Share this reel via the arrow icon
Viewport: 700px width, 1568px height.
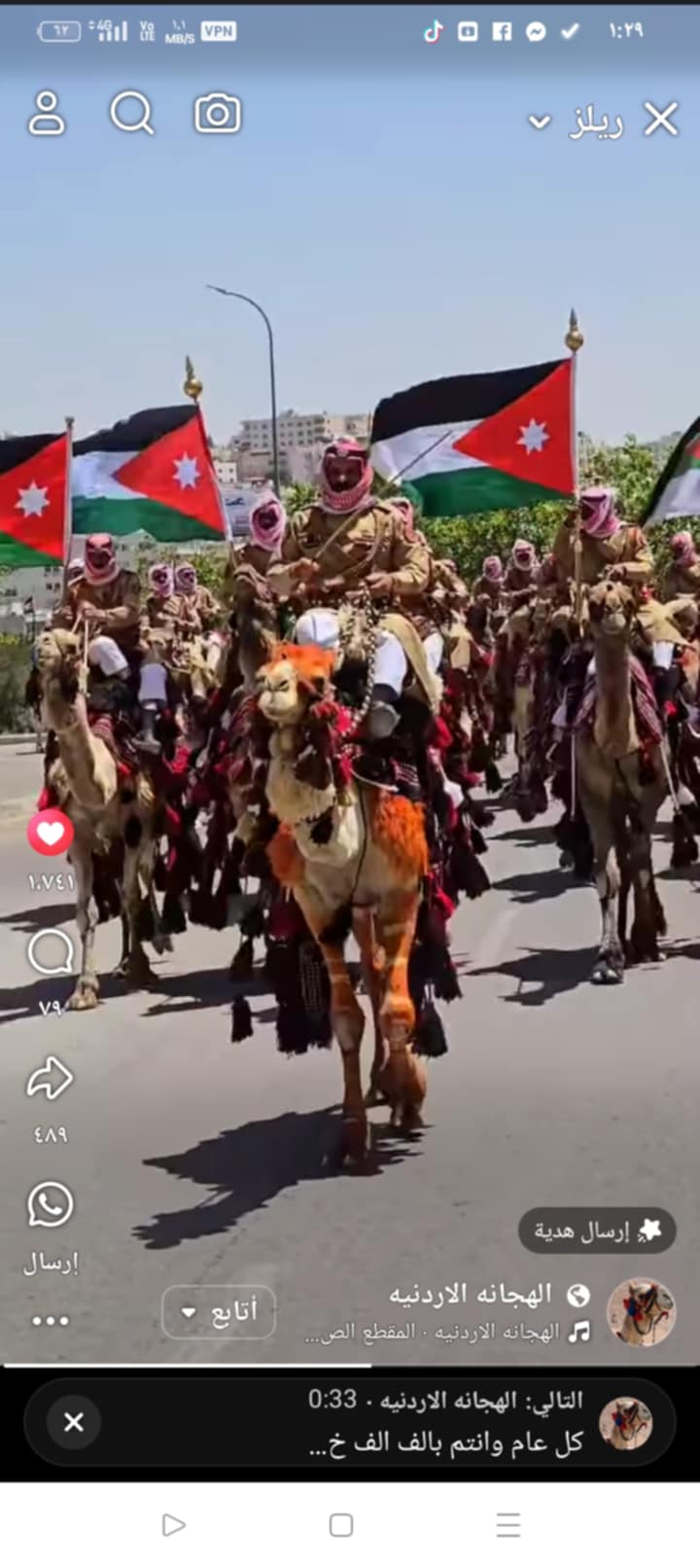point(50,1079)
